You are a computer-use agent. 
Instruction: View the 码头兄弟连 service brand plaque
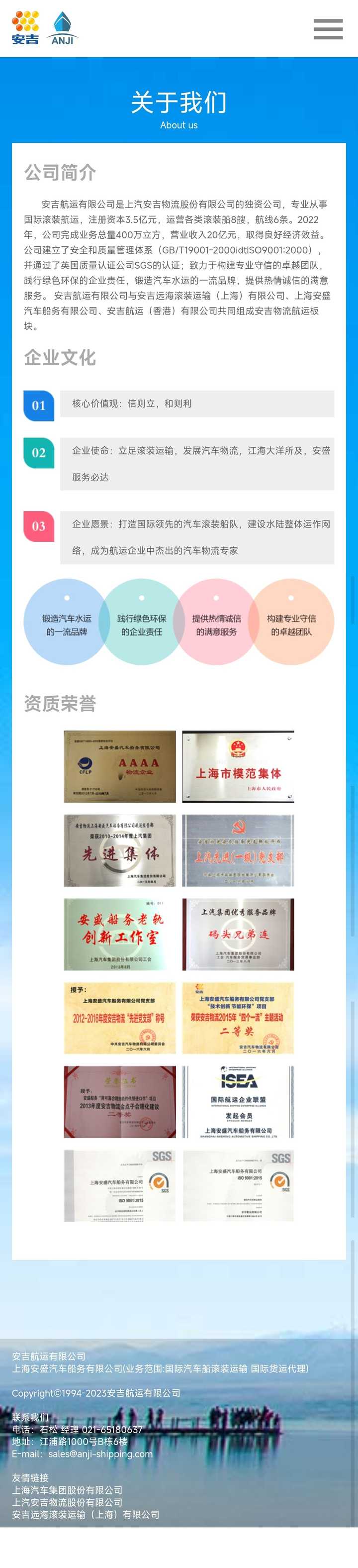238,934
